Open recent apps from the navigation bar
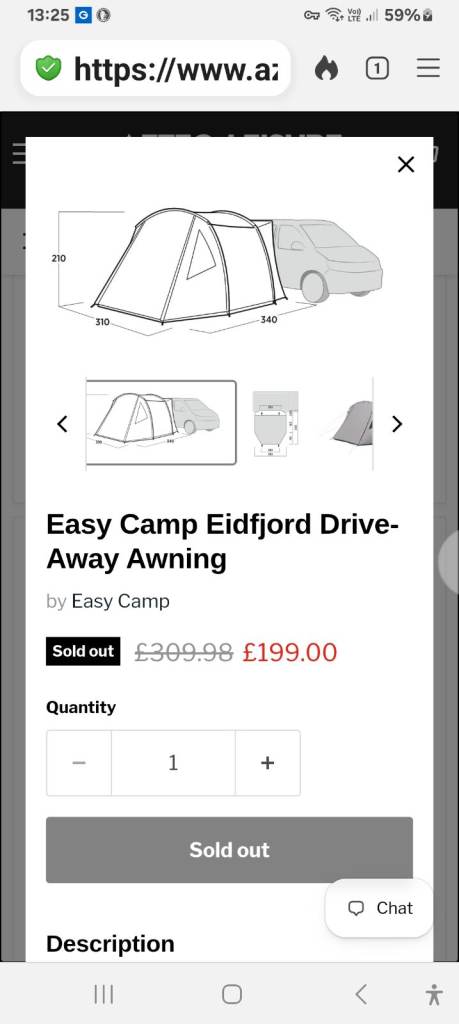The height and width of the screenshot is (1024, 459). click(104, 995)
